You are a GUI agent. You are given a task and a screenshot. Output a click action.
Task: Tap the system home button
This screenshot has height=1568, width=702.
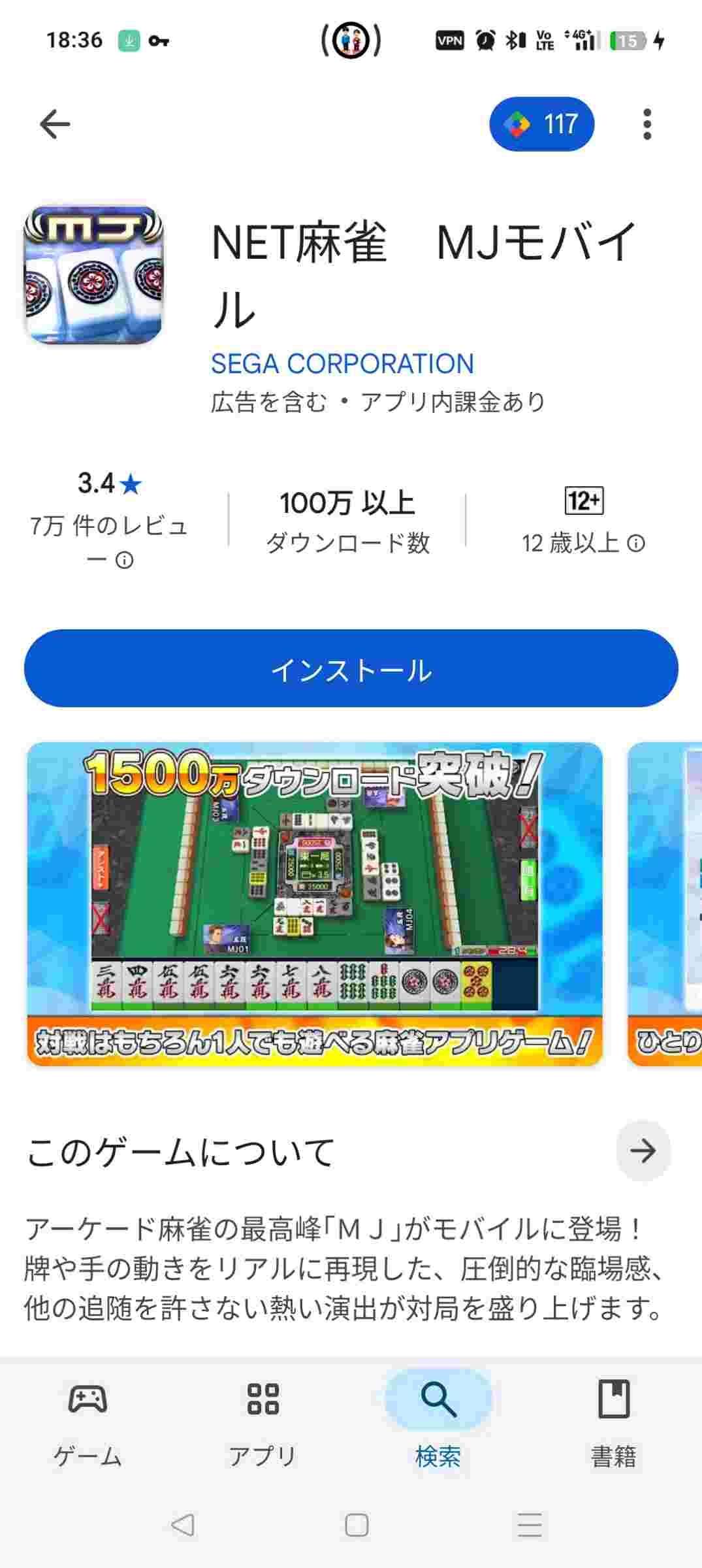tap(357, 1526)
